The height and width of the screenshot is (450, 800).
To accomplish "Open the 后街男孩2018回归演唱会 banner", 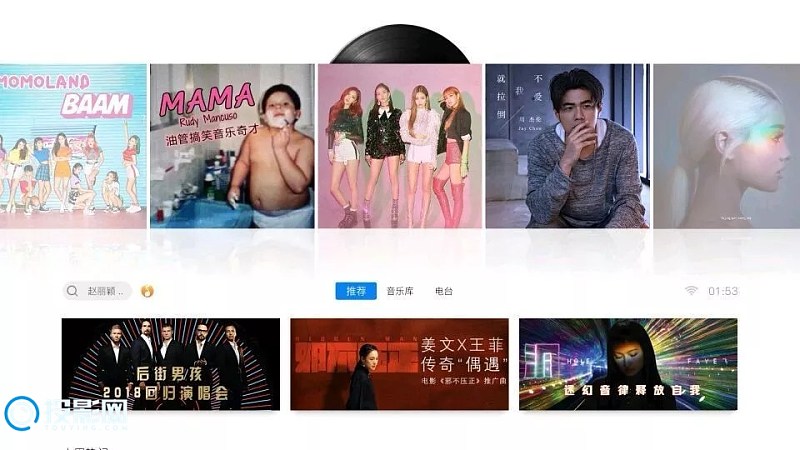I will click(171, 364).
